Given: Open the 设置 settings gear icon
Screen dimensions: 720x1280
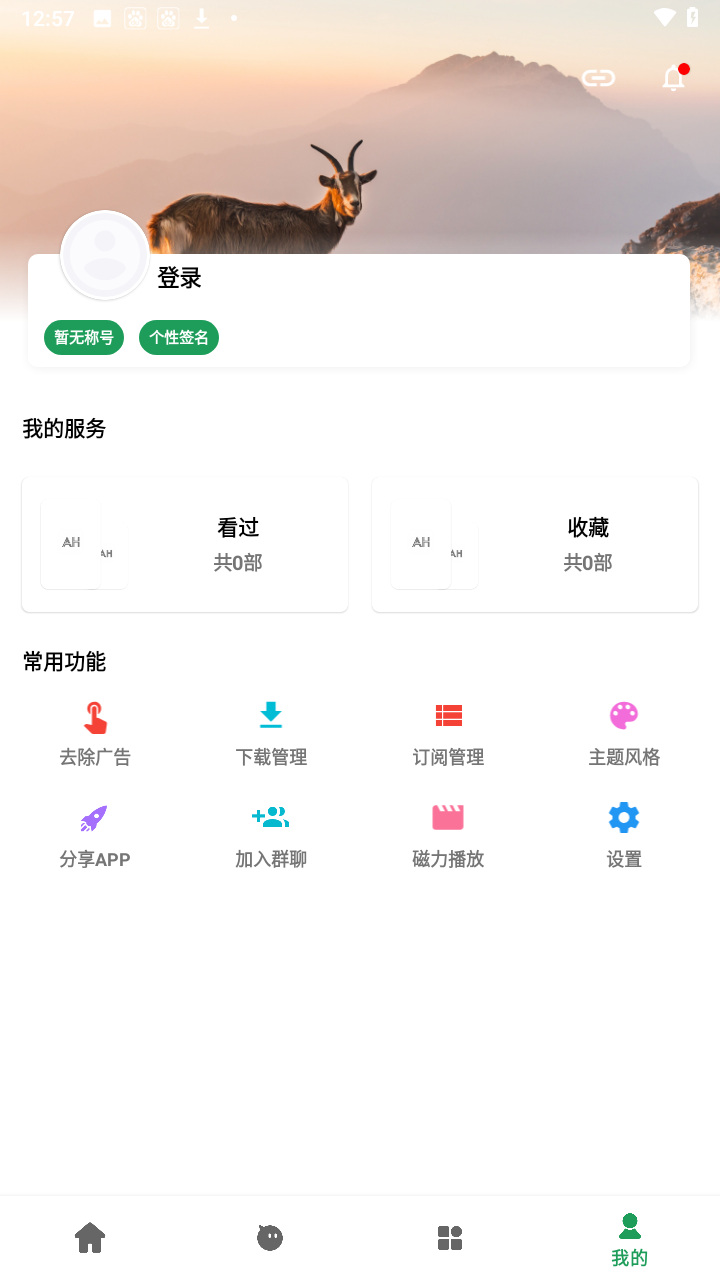Looking at the screenshot, I should [623, 817].
